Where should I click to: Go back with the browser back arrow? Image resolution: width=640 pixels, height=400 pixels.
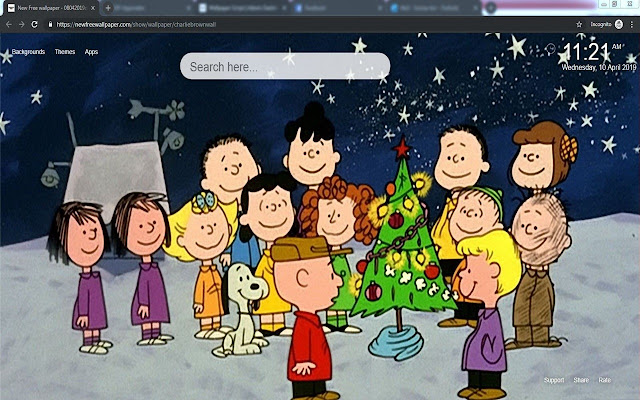click(x=8, y=23)
